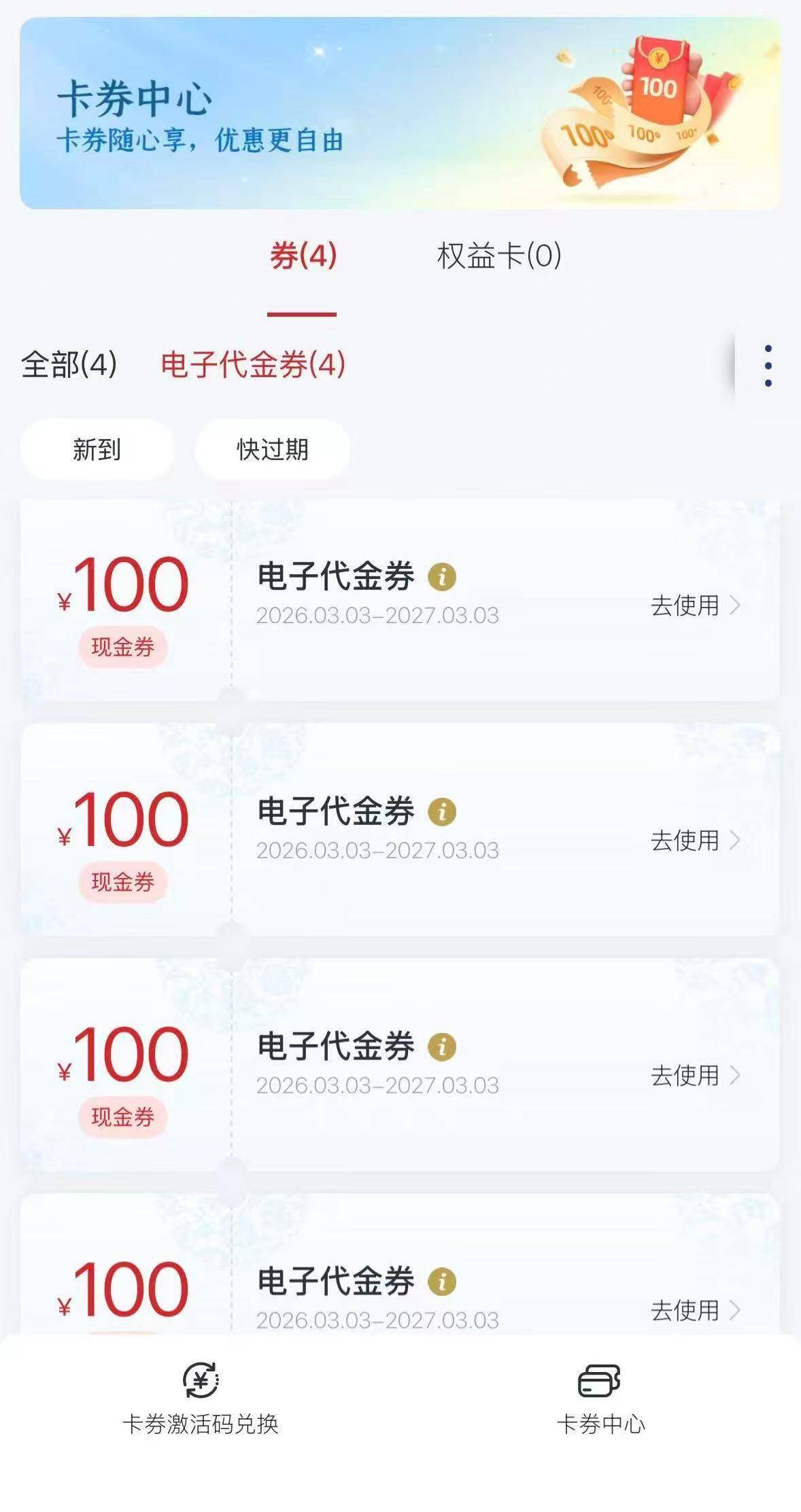The height and width of the screenshot is (1512, 801).
Task: Select the 全部(4) filter option
Action: [68, 365]
